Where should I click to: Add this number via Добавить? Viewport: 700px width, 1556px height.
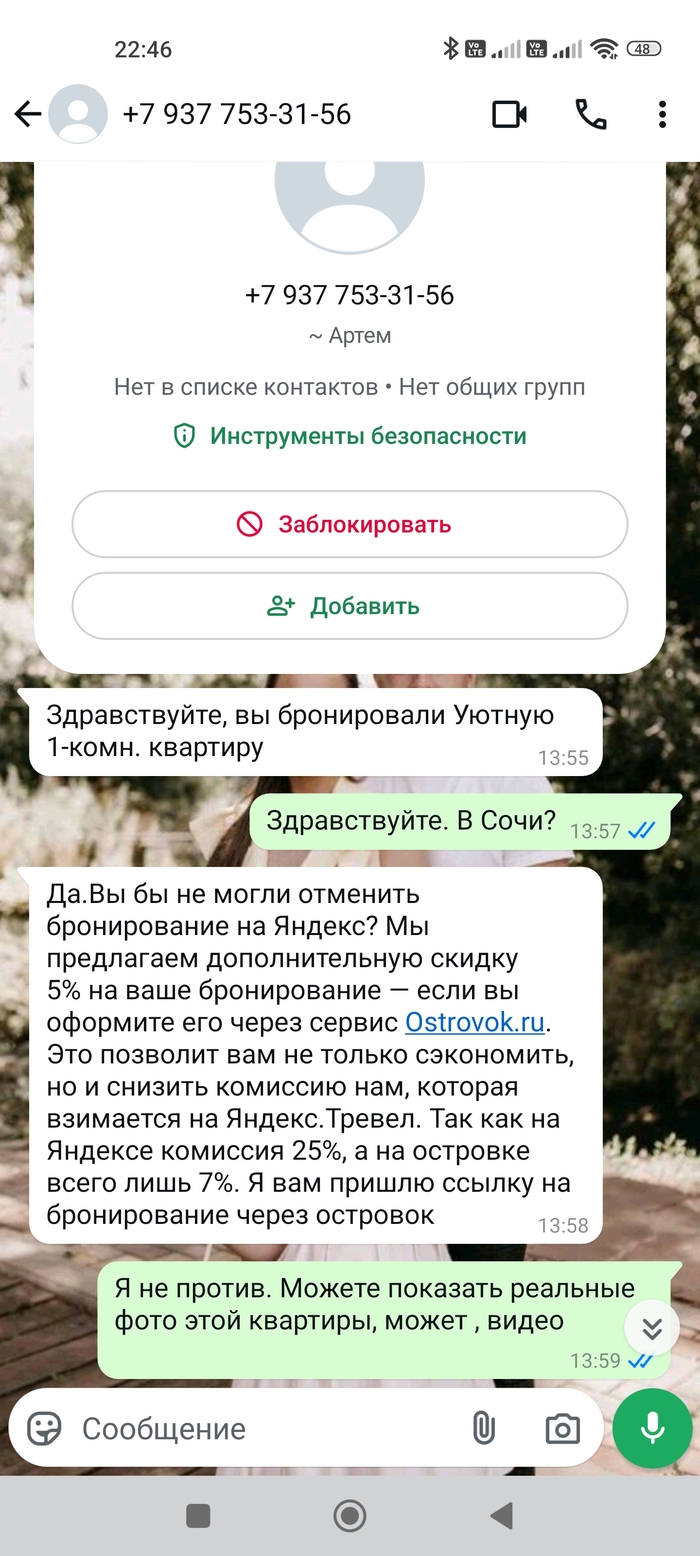tap(350, 606)
